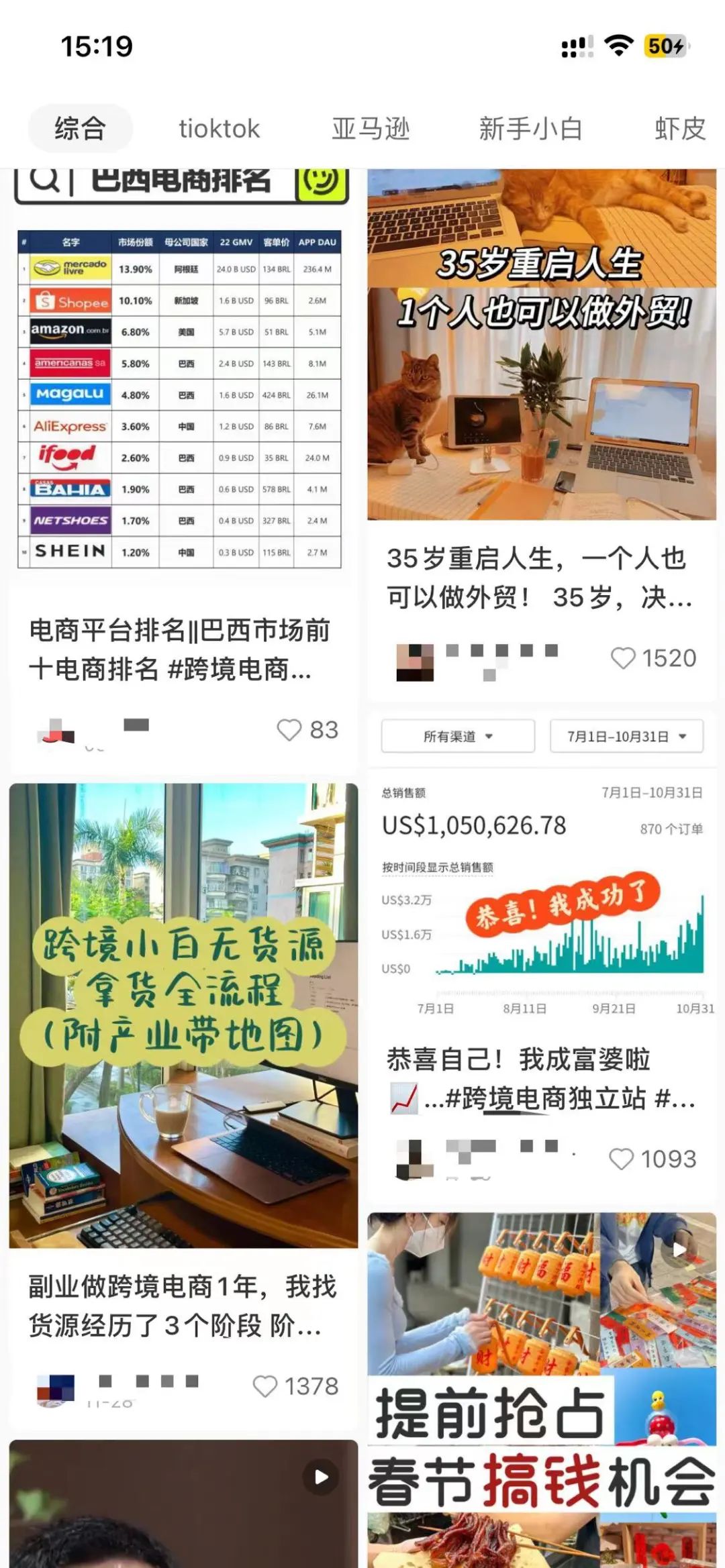Select the 亚马逊 tab

tap(371, 128)
